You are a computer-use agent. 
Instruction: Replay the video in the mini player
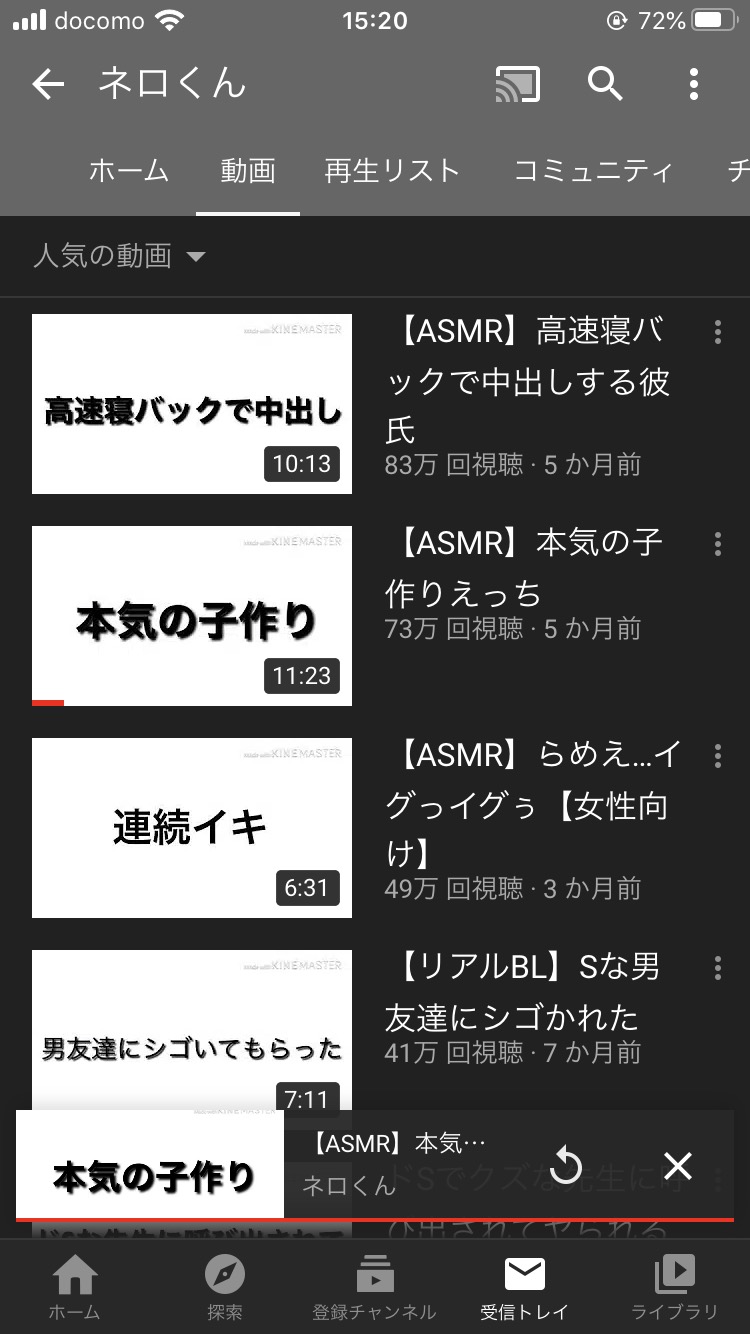point(566,1166)
